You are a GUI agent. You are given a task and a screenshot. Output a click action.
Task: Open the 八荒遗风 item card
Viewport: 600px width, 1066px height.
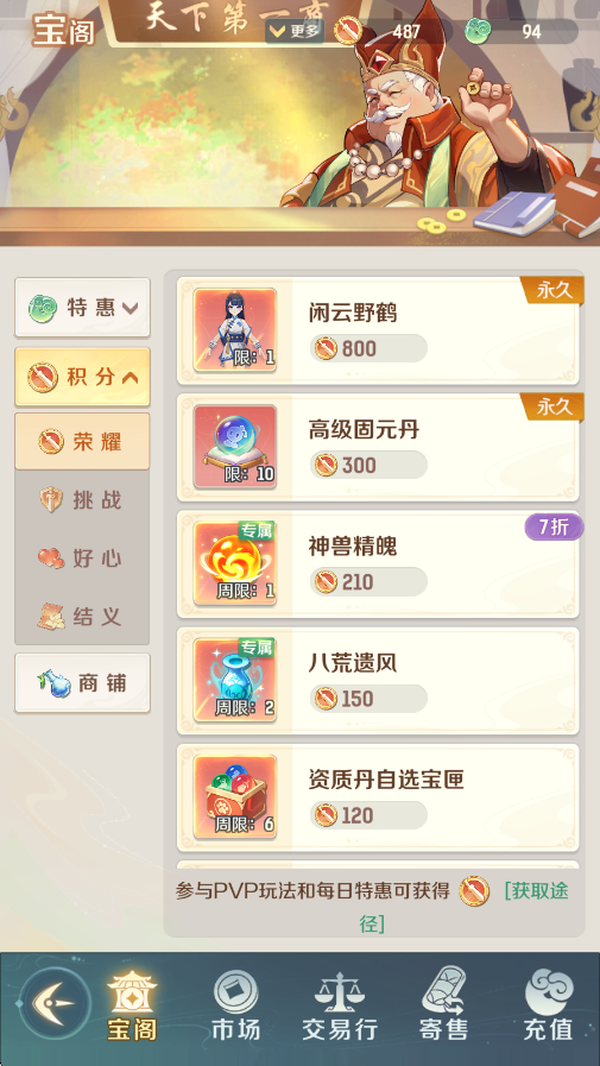(x=378, y=682)
